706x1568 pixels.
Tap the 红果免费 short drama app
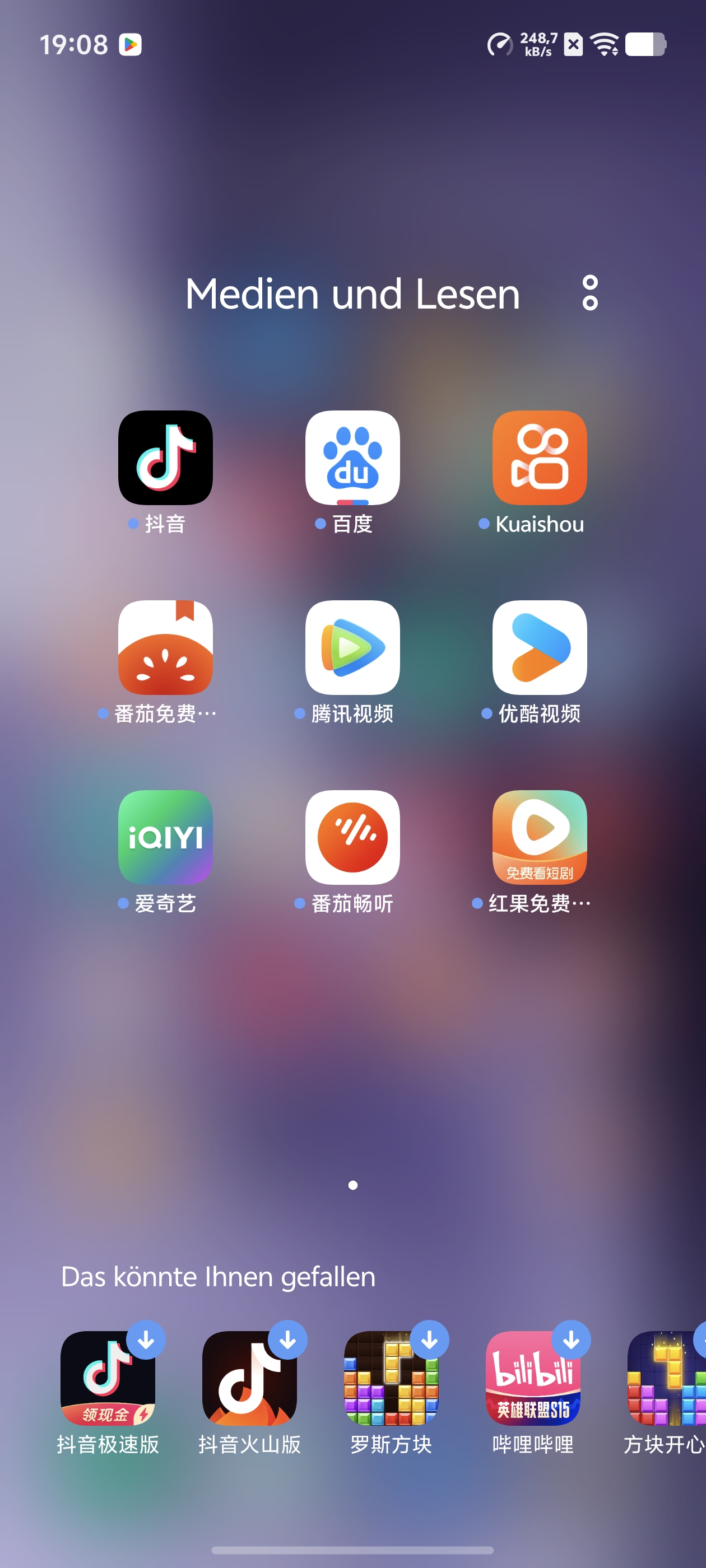click(539, 838)
